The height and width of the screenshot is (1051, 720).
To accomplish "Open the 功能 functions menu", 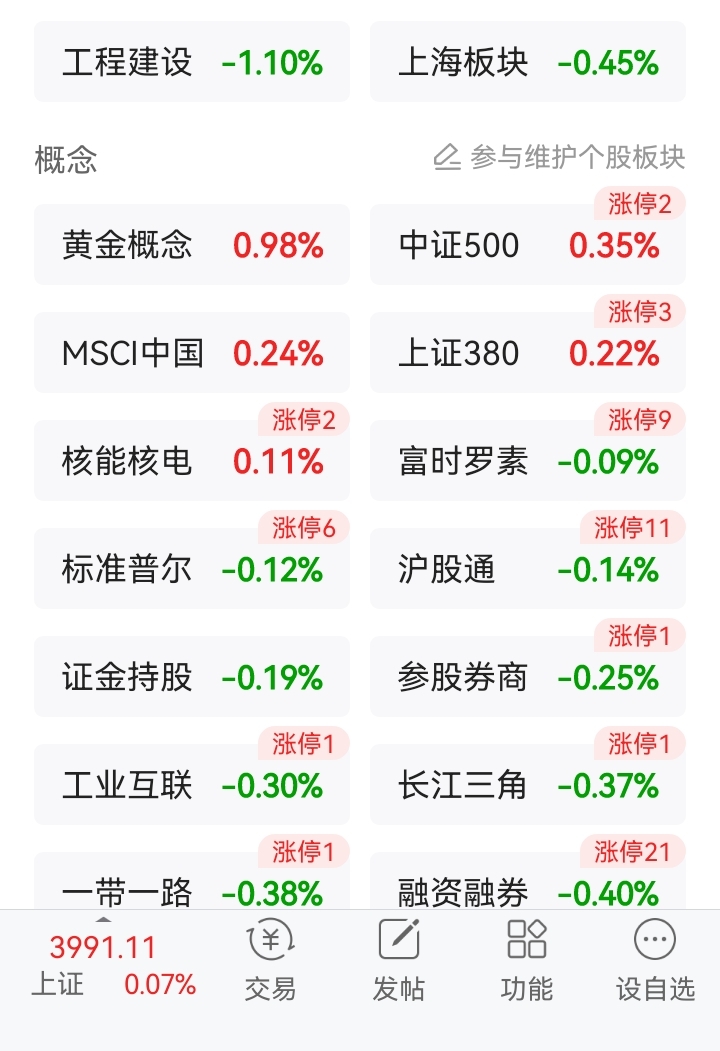I will [x=527, y=961].
